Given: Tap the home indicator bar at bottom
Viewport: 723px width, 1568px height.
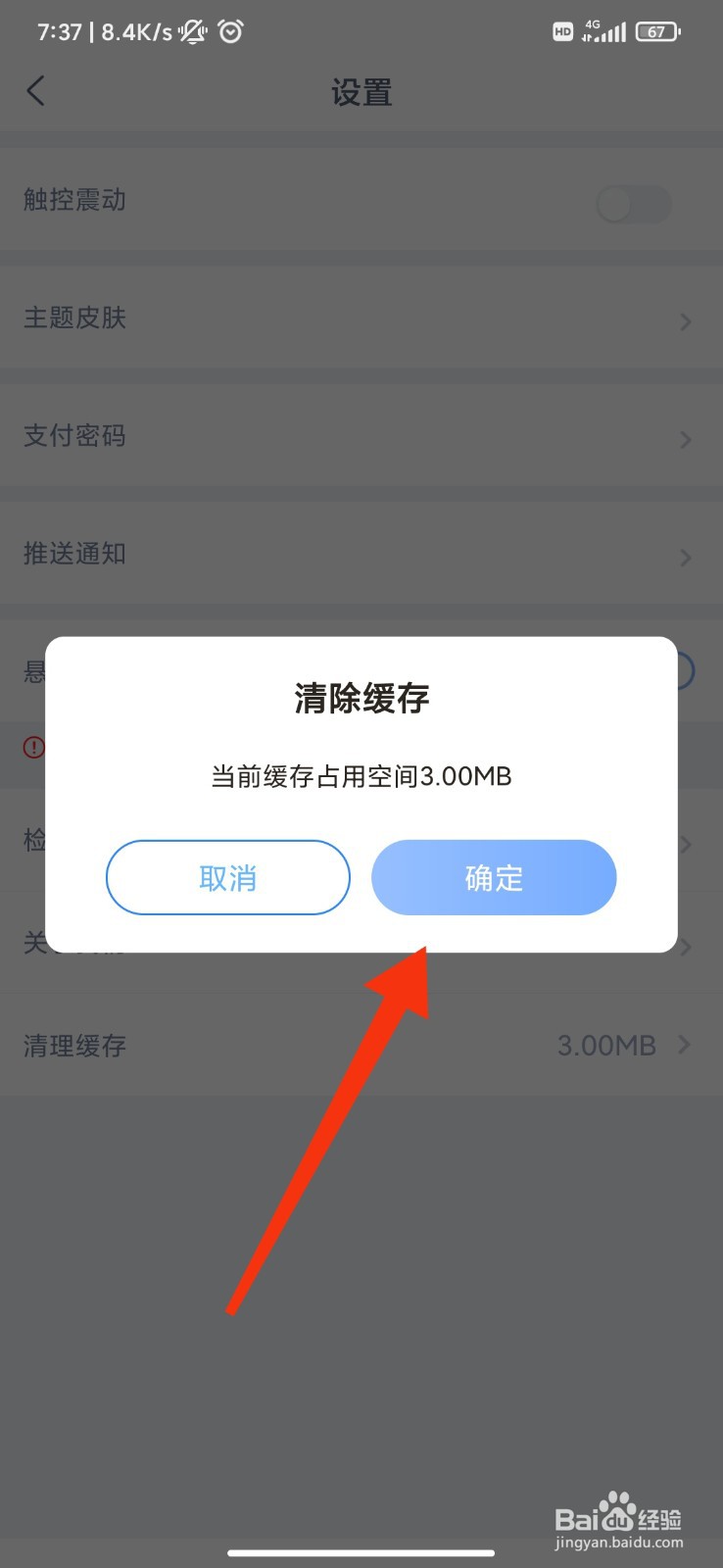Looking at the screenshot, I should click(361, 1553).
